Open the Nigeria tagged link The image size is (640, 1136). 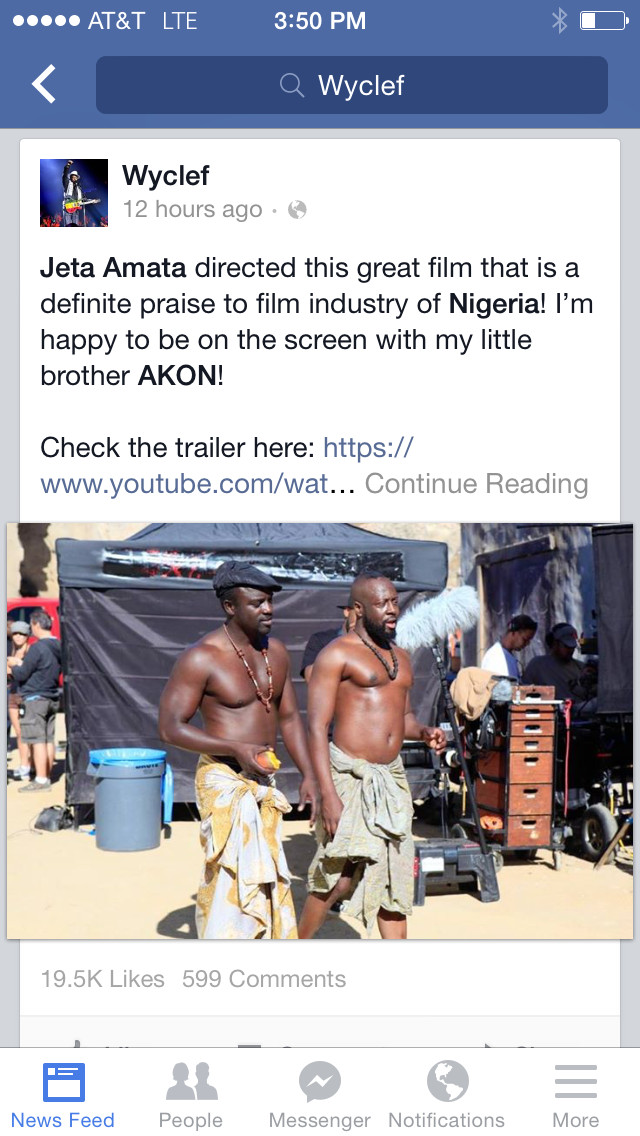[494, 304]
